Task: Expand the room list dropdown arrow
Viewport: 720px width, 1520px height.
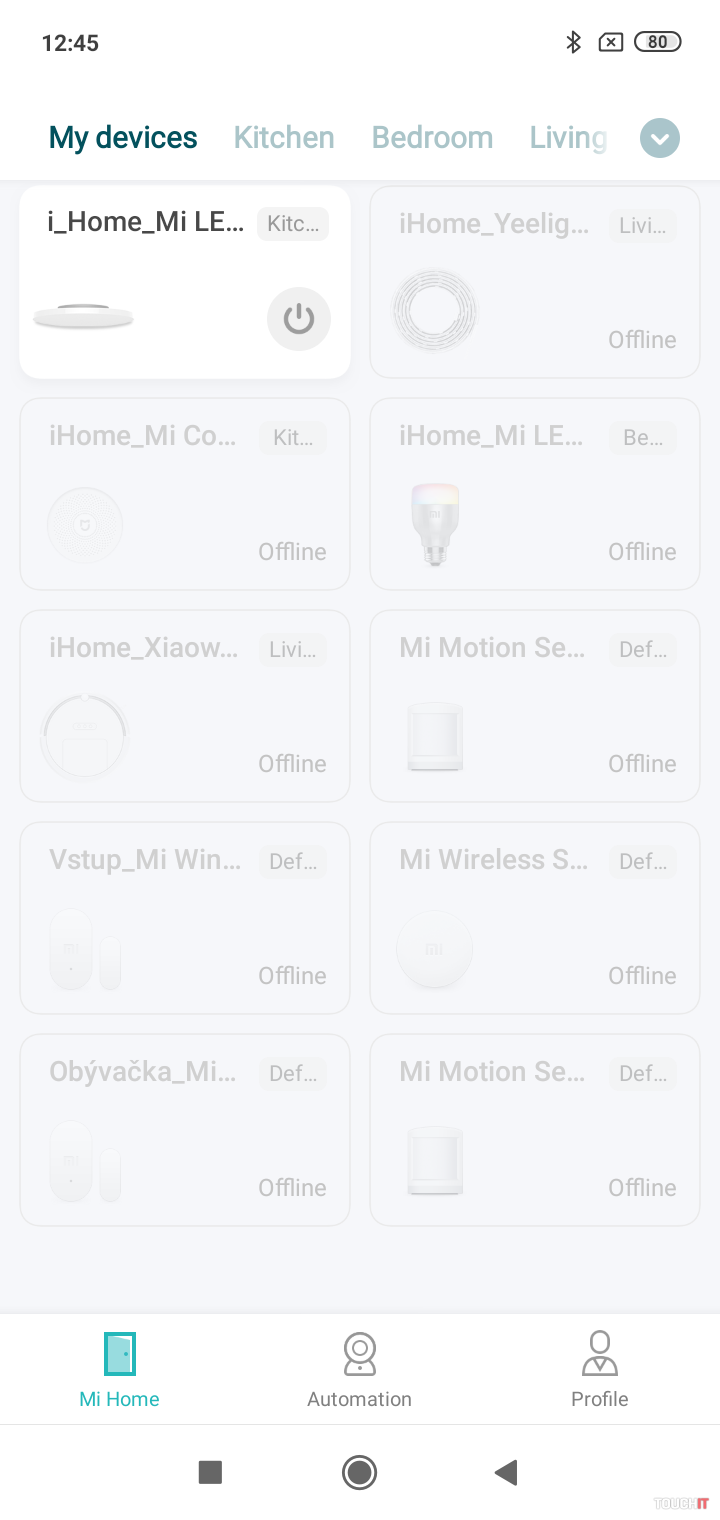Action: (660, 138)
